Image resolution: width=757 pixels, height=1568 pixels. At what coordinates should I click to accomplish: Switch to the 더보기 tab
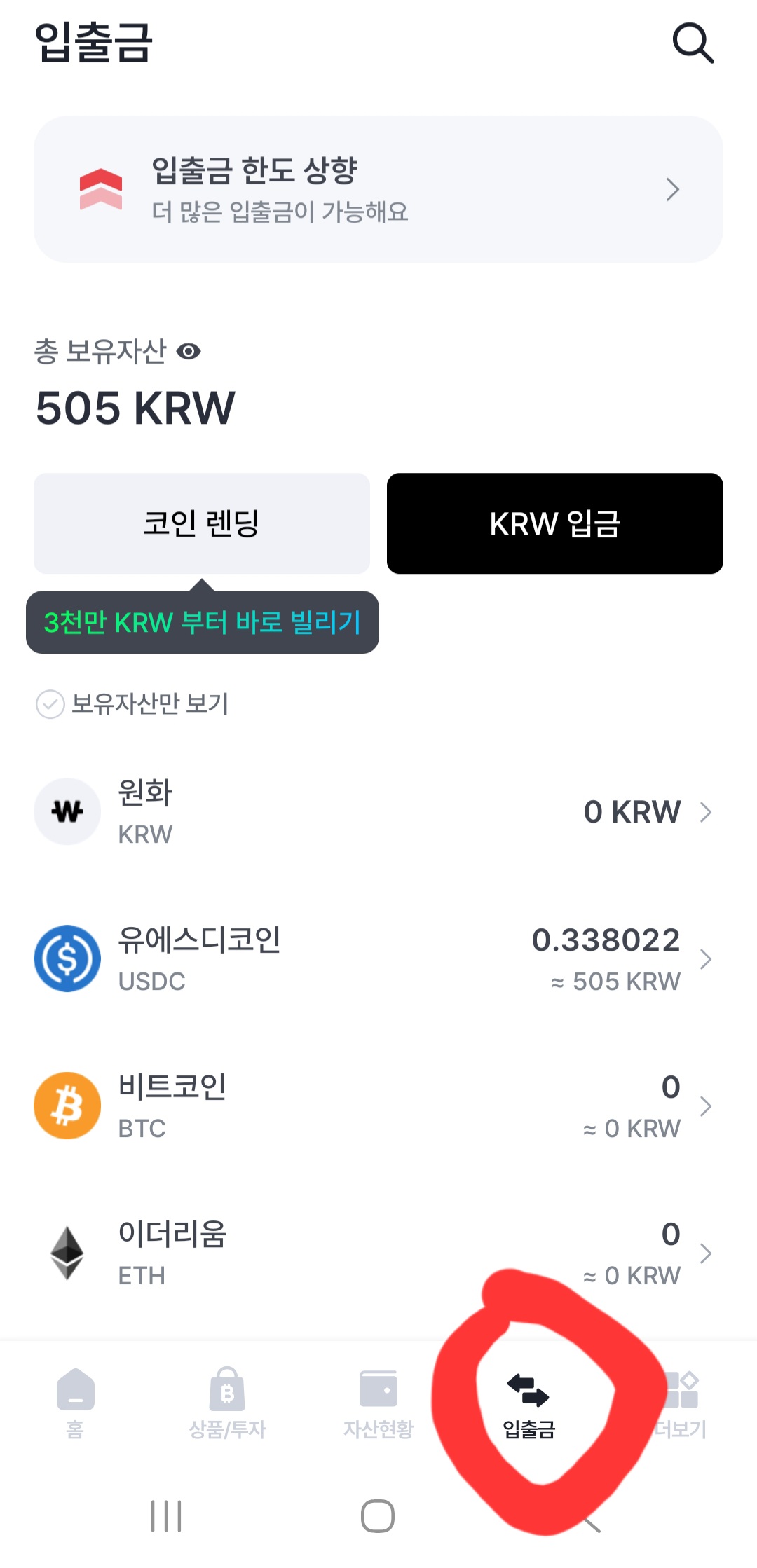(681, 1403)
